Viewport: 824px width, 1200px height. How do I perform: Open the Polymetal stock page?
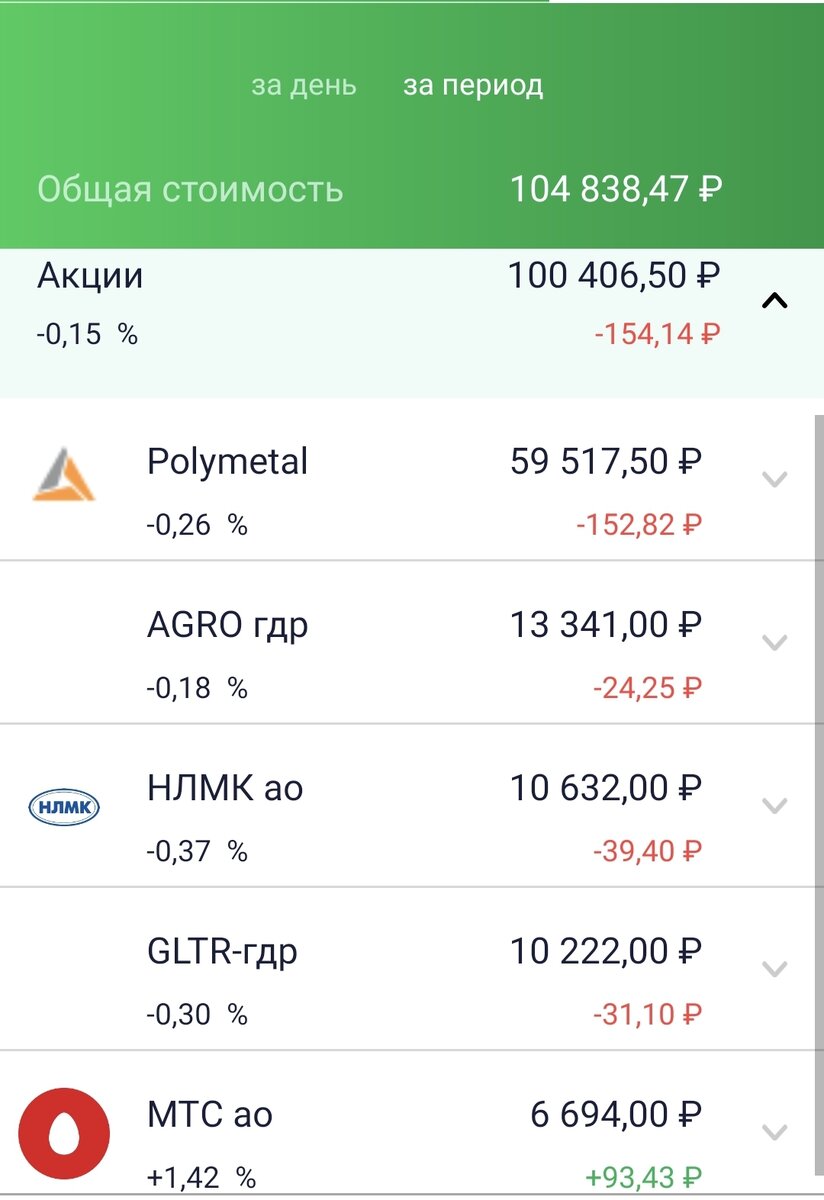coord(228,461)
